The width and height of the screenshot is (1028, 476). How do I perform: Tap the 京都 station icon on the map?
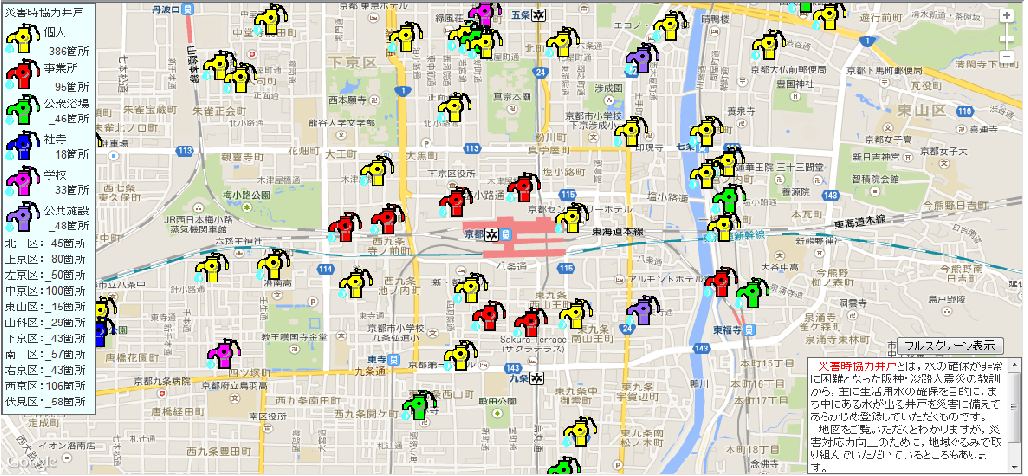(492, 233)
